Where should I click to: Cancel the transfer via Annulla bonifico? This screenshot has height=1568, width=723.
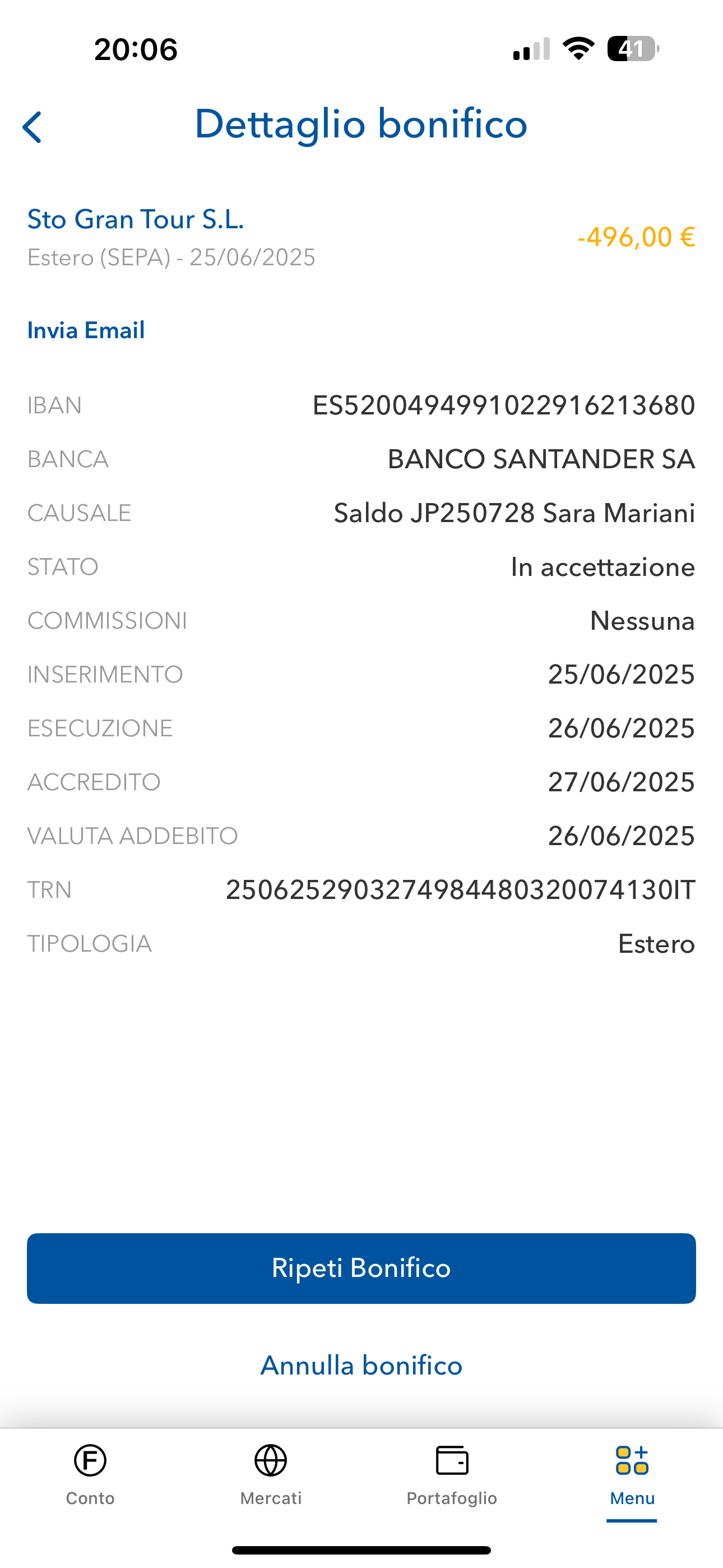coord(361,1366)
